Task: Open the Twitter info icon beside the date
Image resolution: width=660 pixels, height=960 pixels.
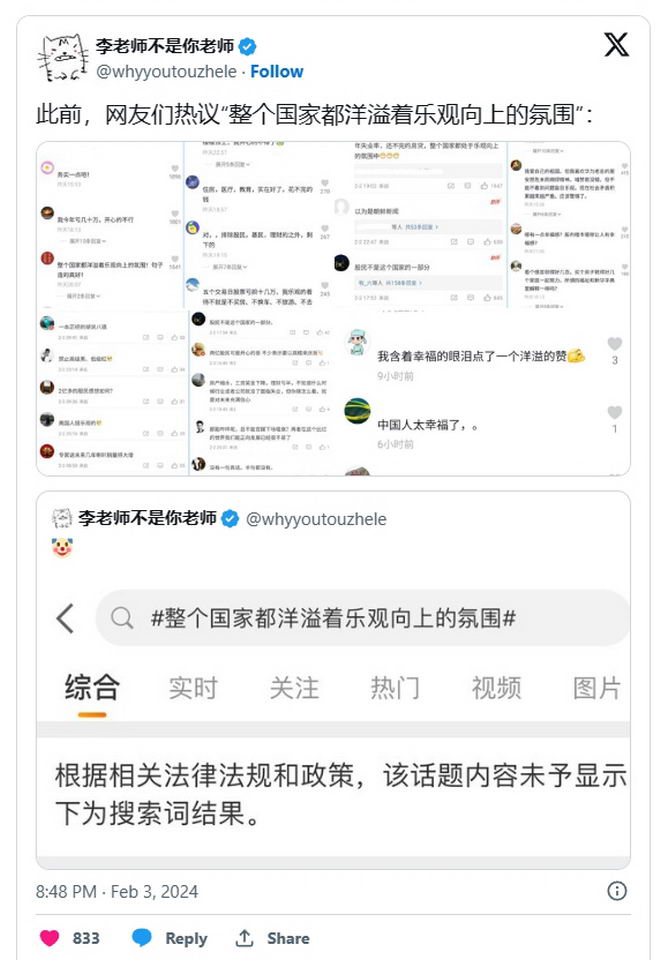Action: [x=617, y=890]
